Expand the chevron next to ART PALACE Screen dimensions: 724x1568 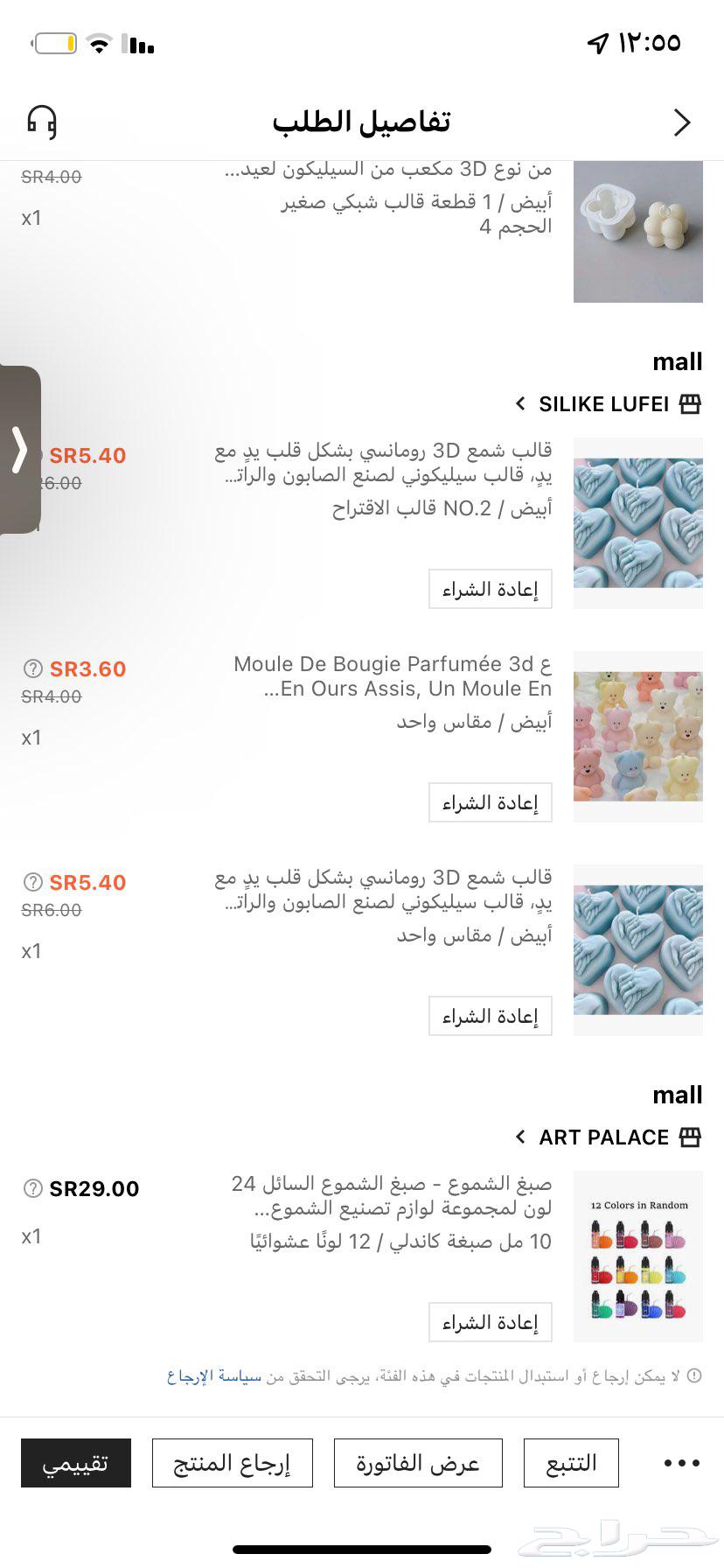(519, 1137)
